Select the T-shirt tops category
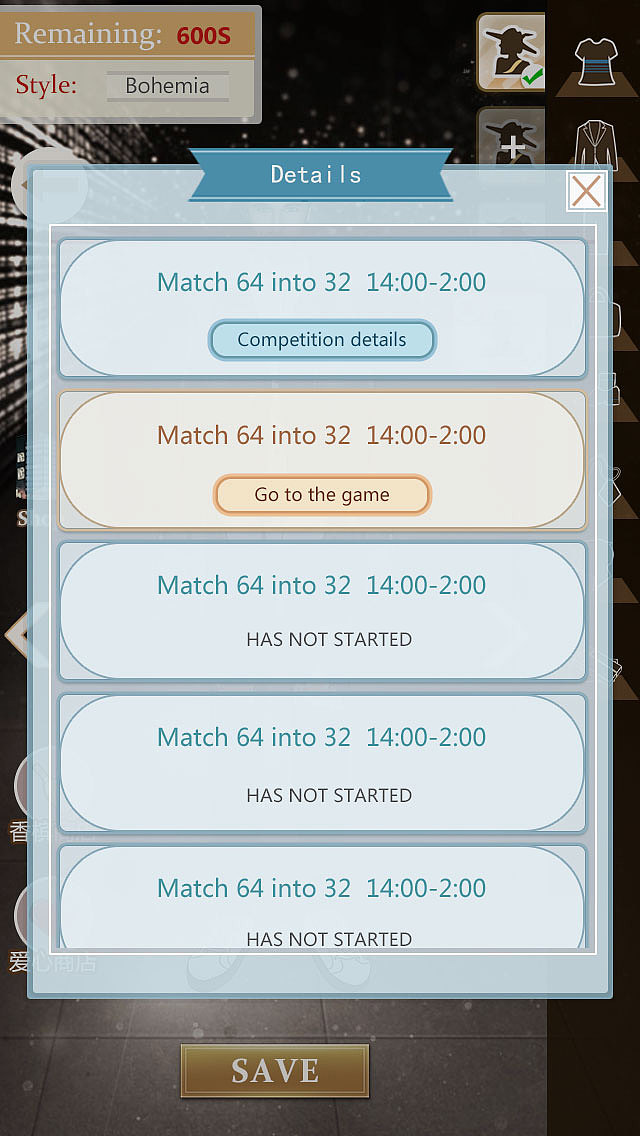Screen dimensions: 640x1136 pos(597,60)
